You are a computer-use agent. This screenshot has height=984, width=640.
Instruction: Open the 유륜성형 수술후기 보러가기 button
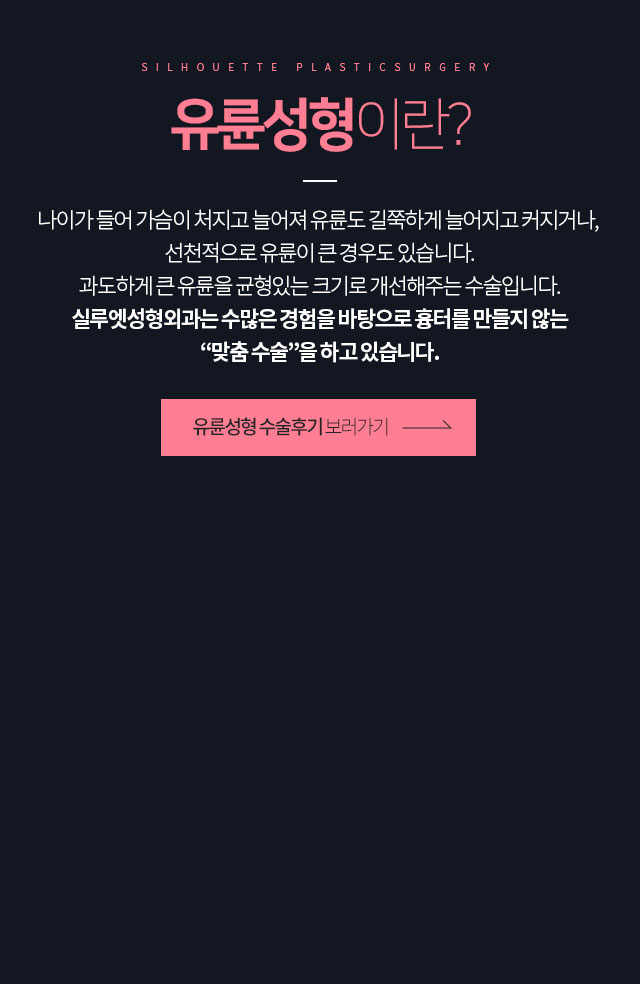click(318, 427)
